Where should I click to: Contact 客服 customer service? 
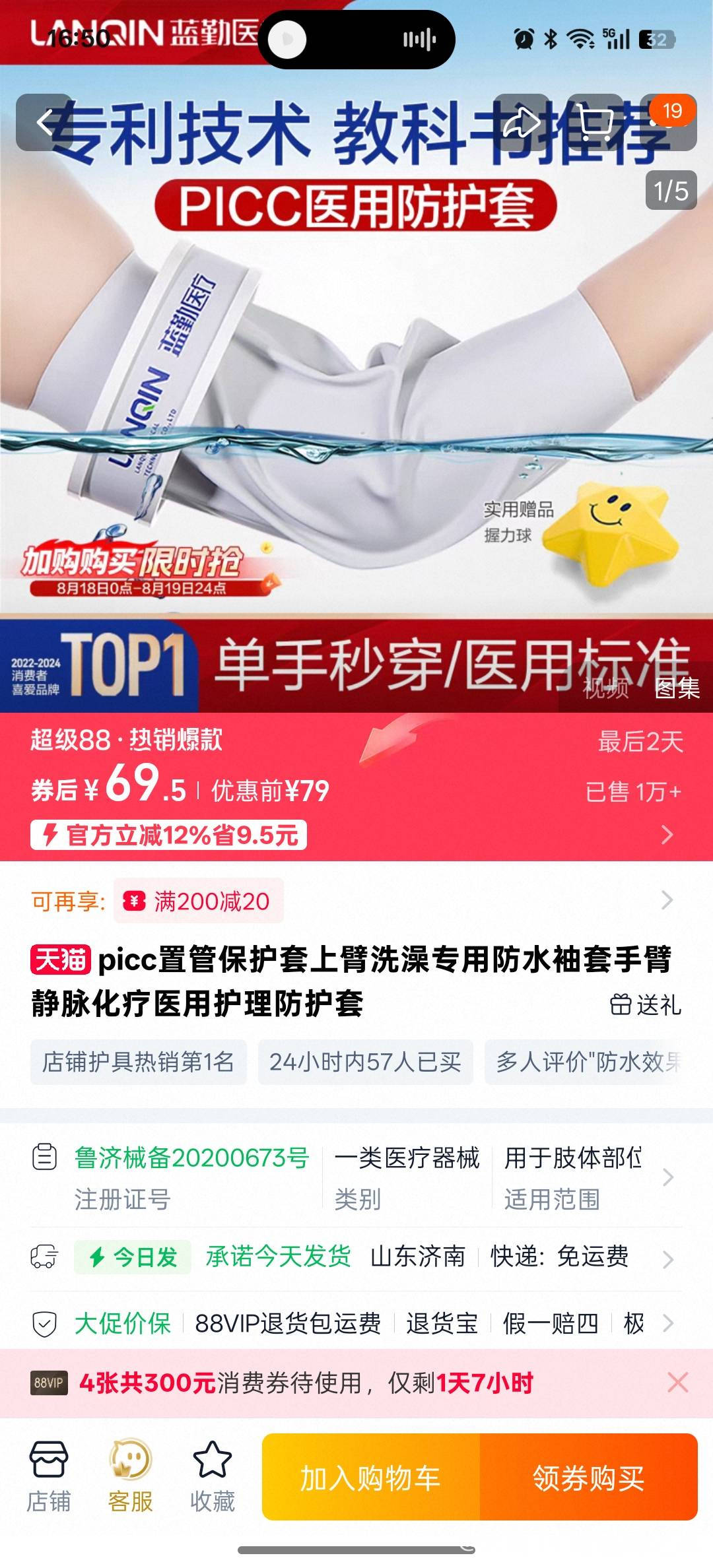(130, 1477)
